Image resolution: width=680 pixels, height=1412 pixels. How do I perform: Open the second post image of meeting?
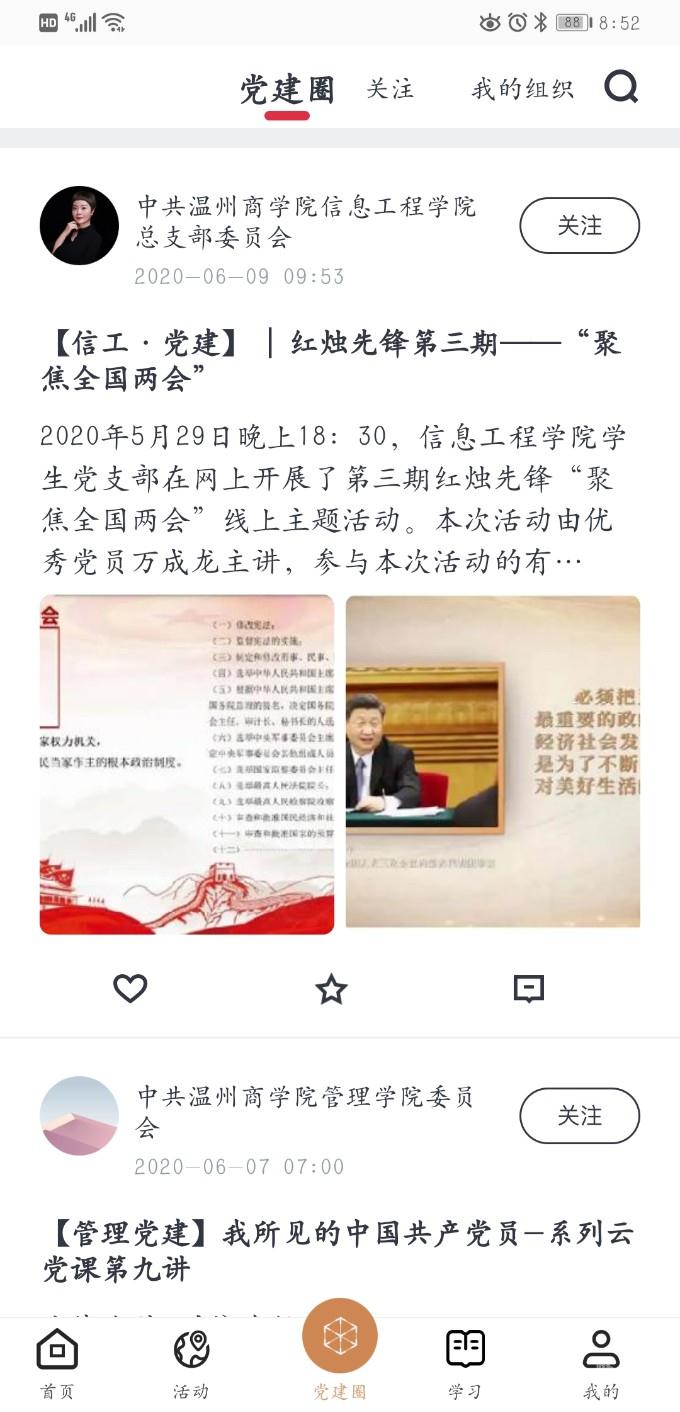(x=493, y=762)
